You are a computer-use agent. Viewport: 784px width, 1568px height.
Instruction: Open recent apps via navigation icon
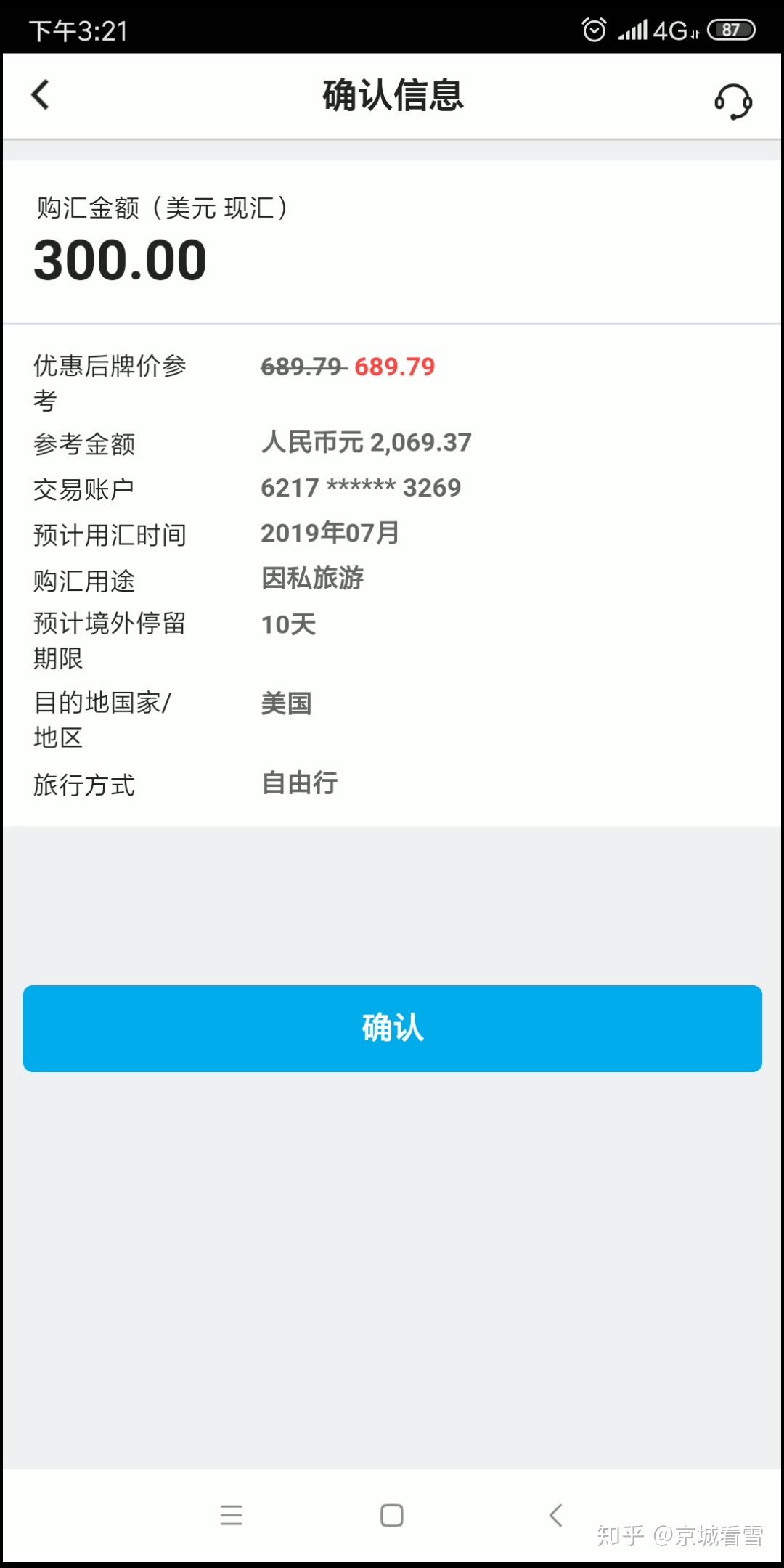coord(232,1516)
